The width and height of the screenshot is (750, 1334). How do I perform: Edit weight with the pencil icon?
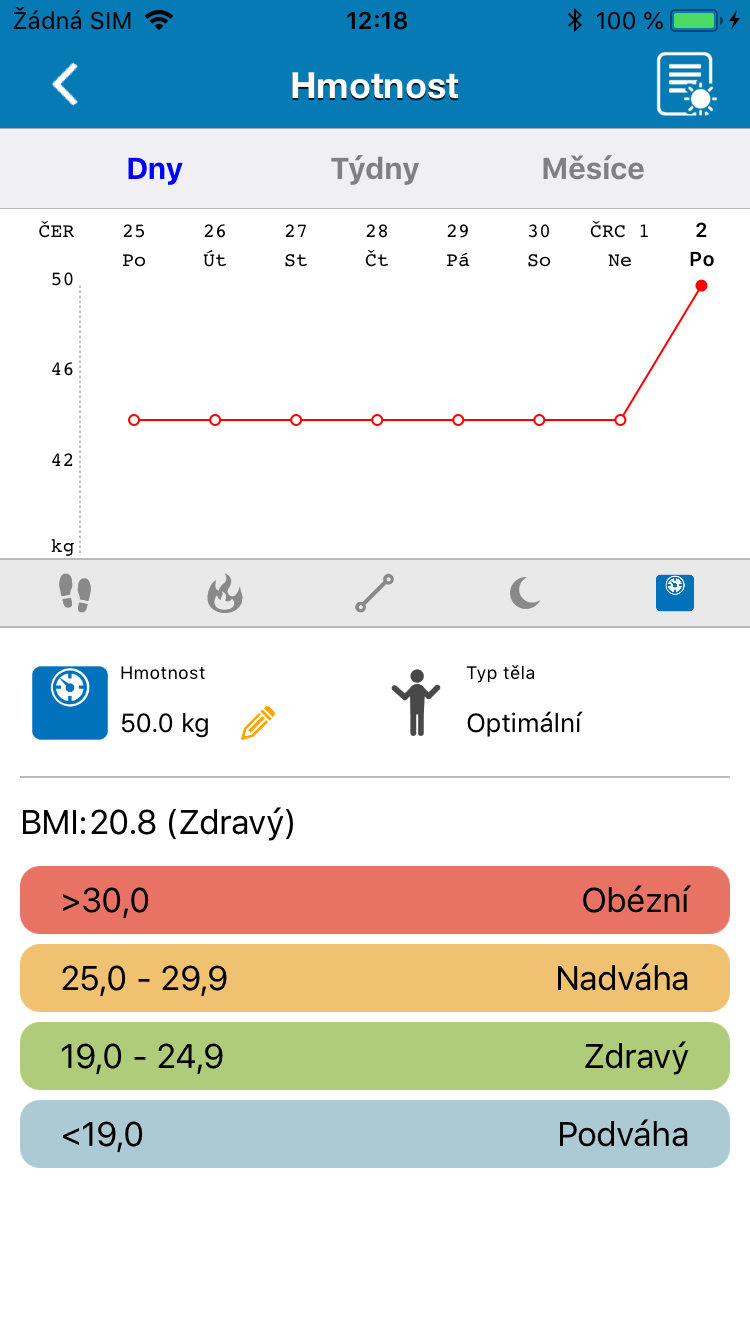[x=258, y=723]
